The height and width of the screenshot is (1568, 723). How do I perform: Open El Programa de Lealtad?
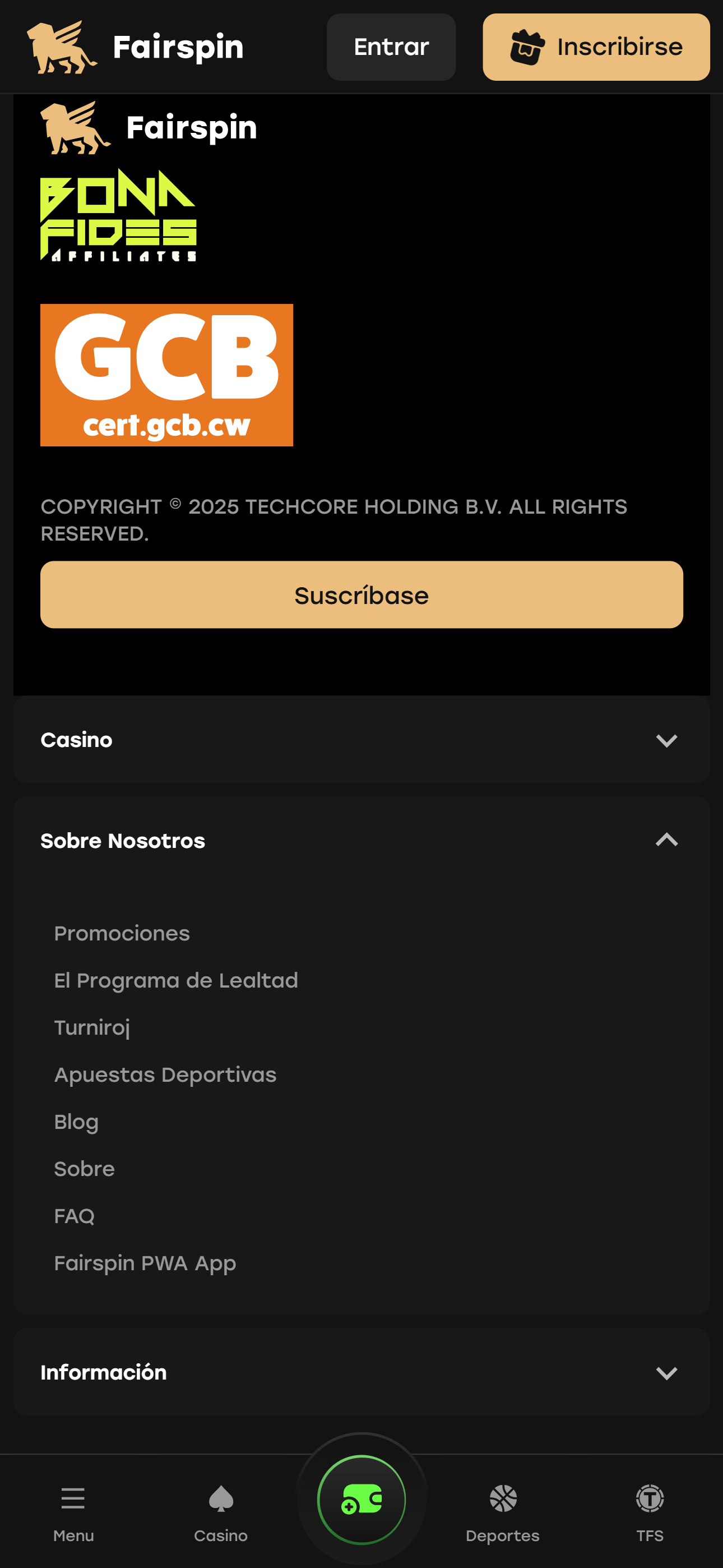176,980
